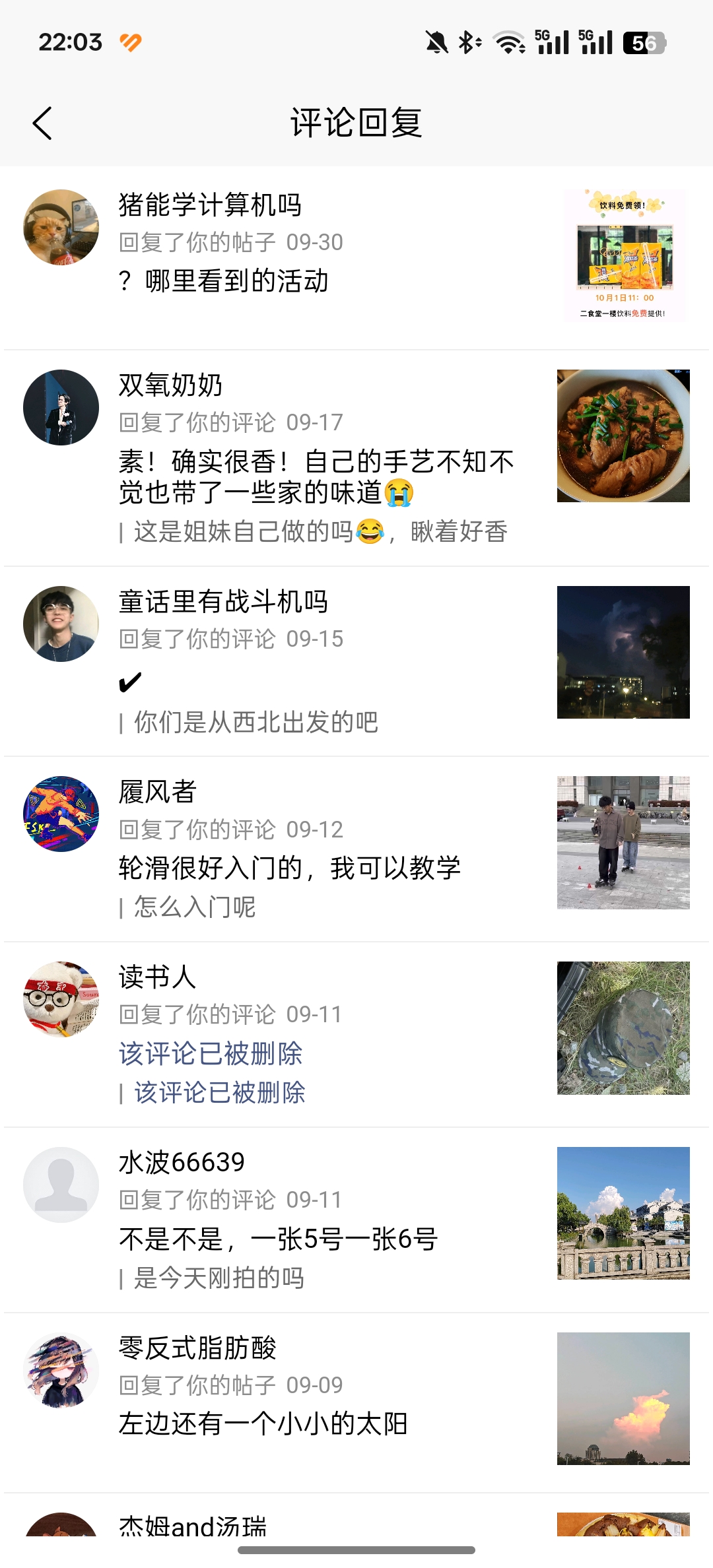The height and width of the screenshot is (1568, 713).
Task: Select the 评论回复 title tab
Action: (356, 123)
